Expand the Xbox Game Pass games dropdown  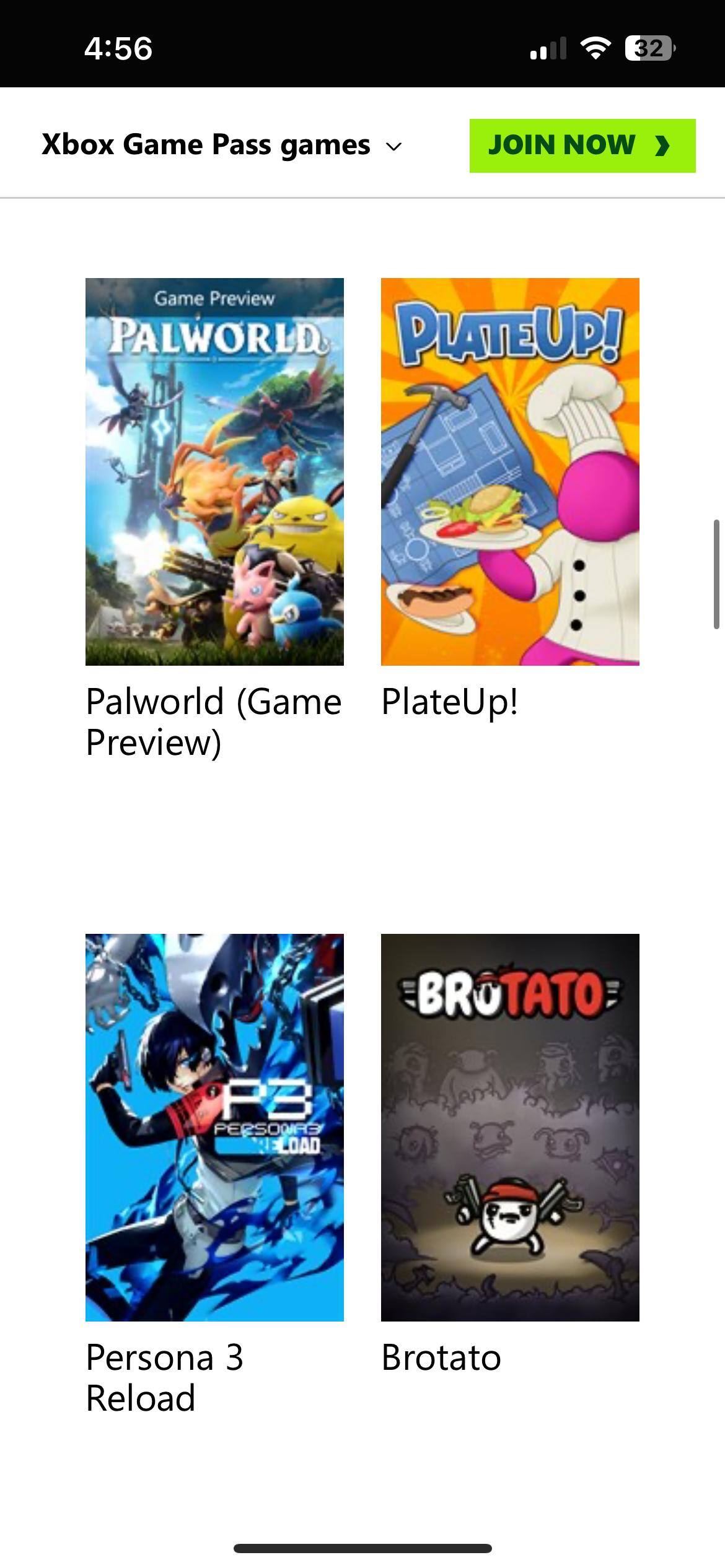click(x=222, y=146)
